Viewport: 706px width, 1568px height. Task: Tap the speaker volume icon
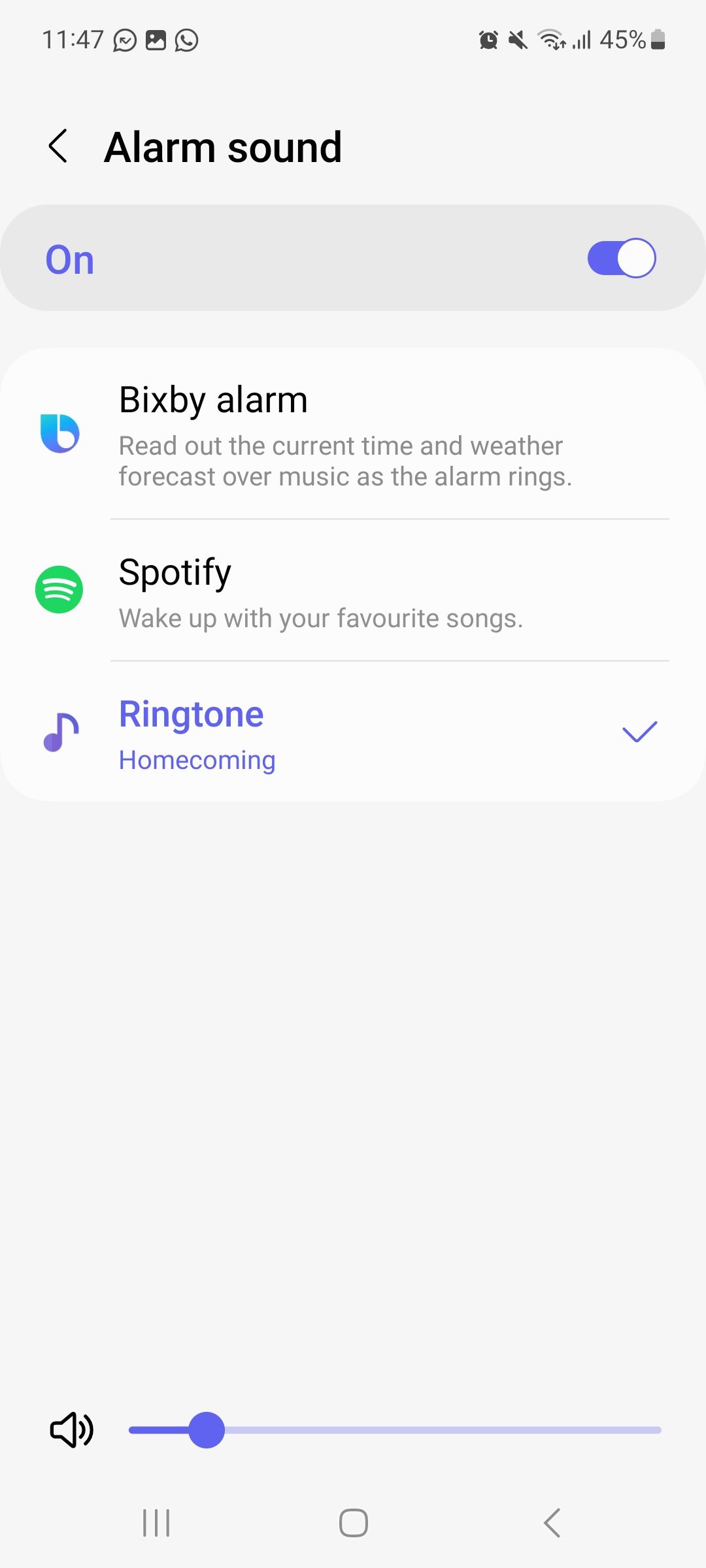(71, 1429)
